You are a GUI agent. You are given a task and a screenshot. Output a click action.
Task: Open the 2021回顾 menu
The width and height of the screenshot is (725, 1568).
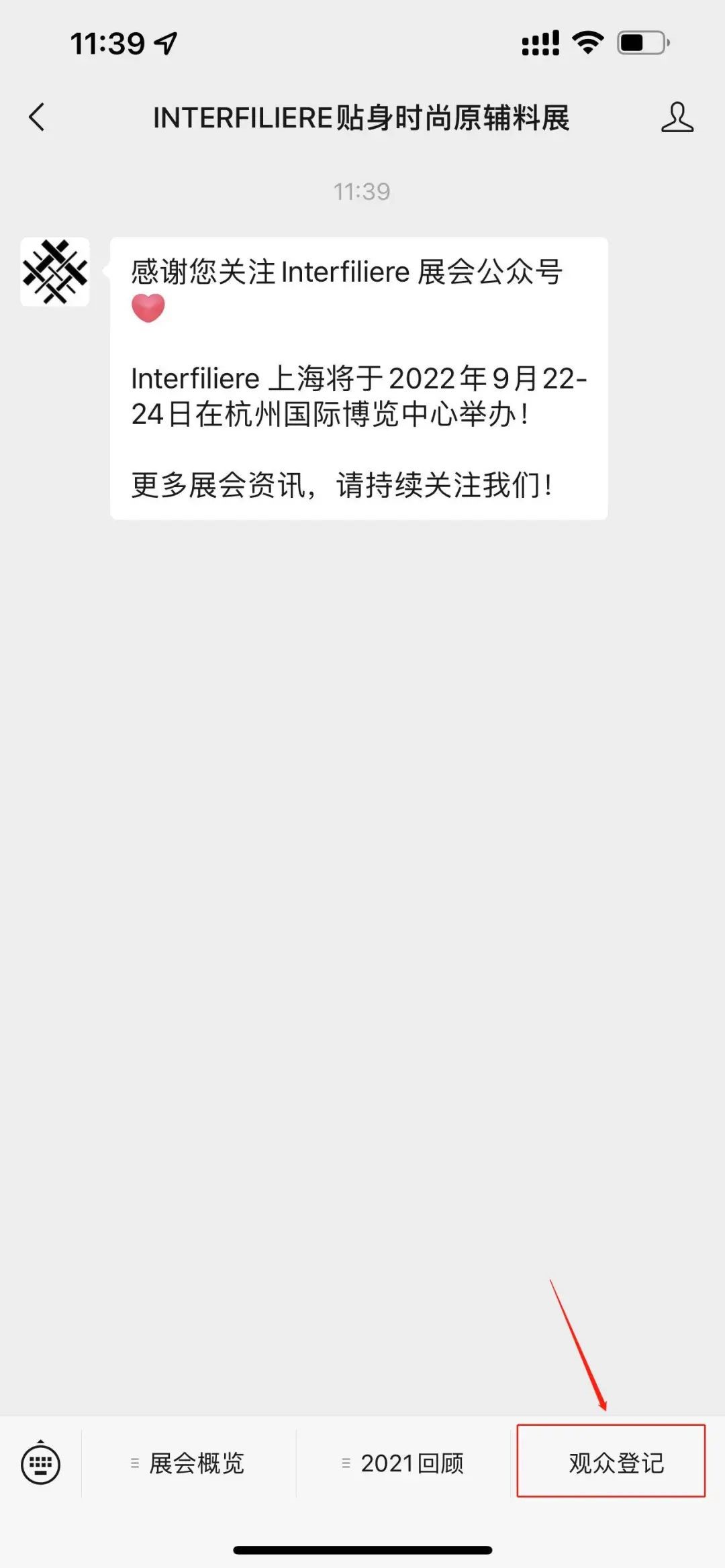coord(403,1463)
